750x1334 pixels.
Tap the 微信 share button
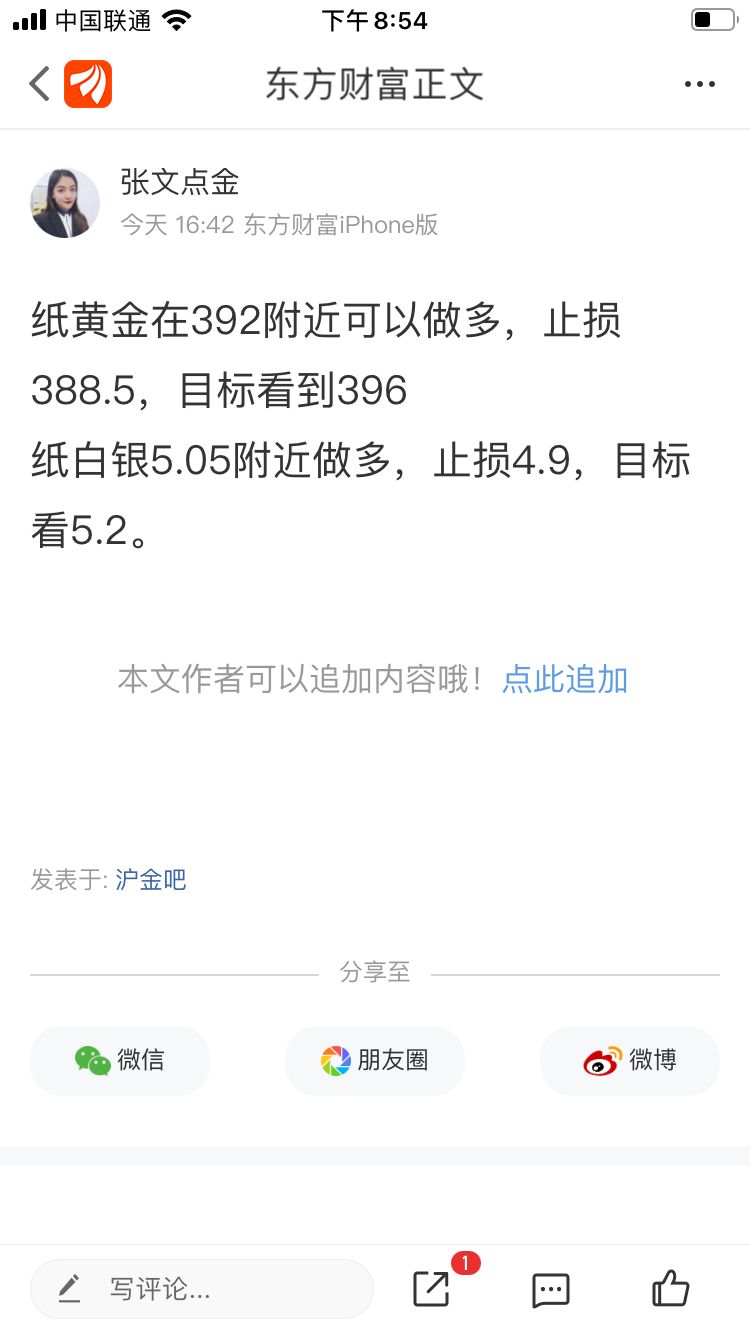tap(119, 1060)
